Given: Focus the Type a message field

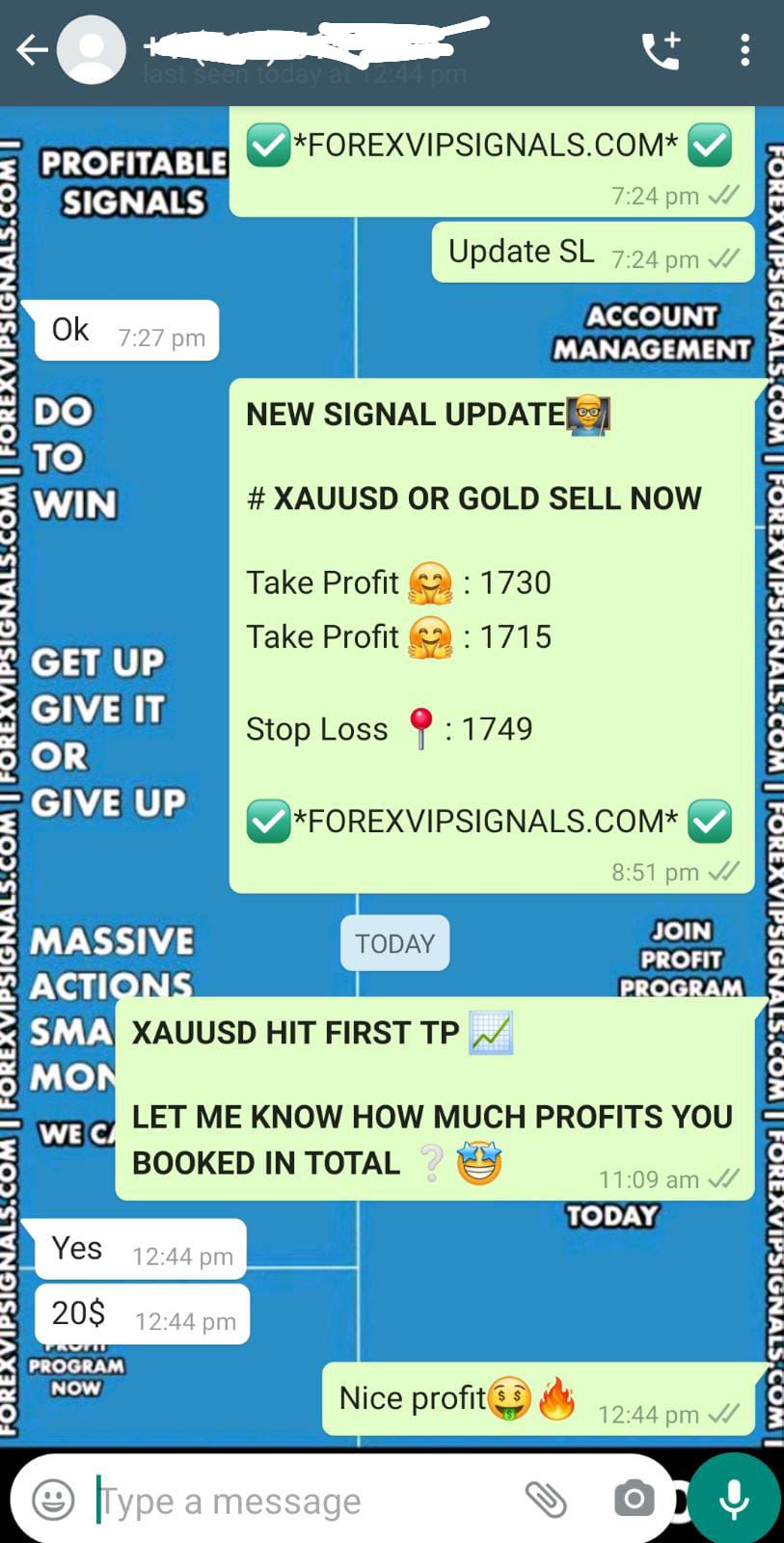Looking at the screenshot, I should click(x=289, y=1501).
